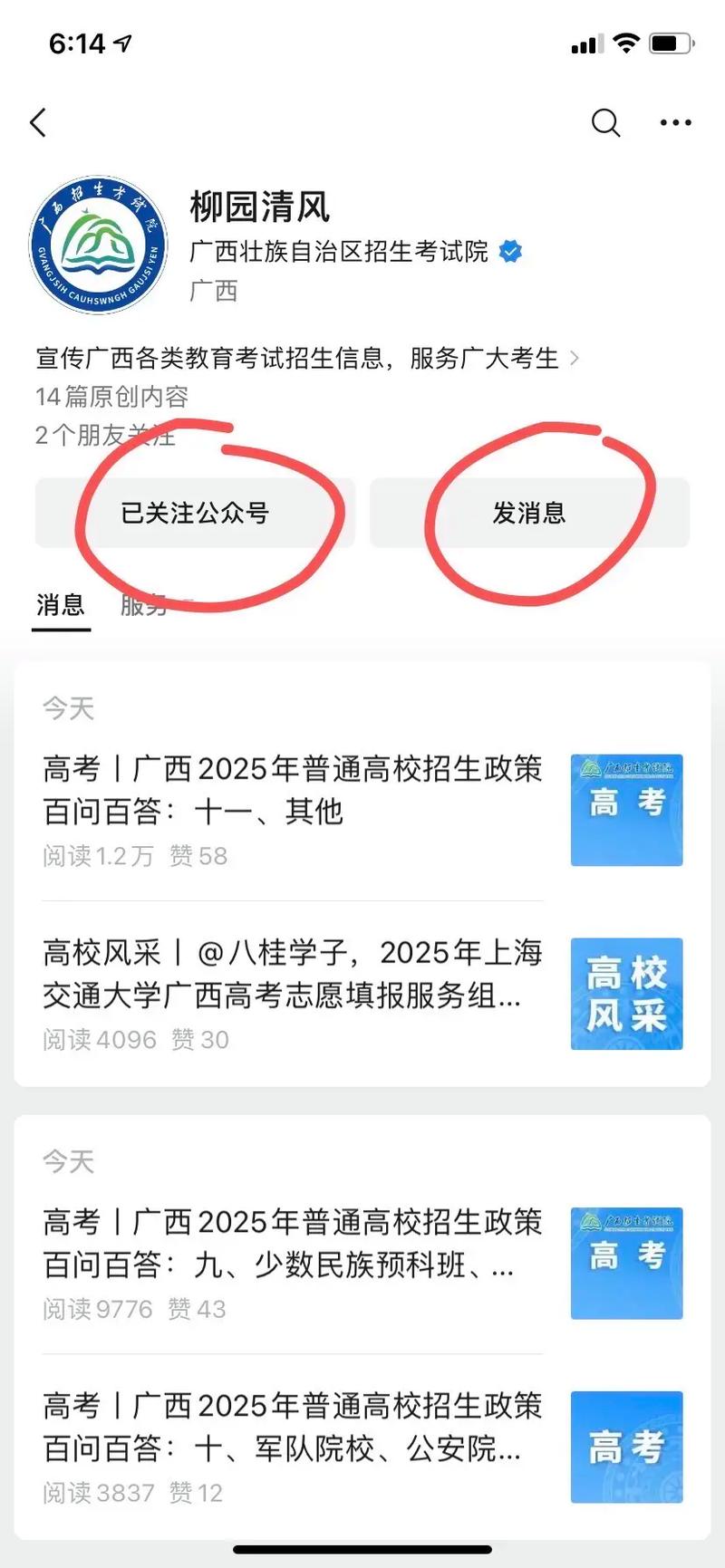Open search with the magnifier icon
Screen dimensions: 725x1568
pyautogui.click(x=605, y=122)
